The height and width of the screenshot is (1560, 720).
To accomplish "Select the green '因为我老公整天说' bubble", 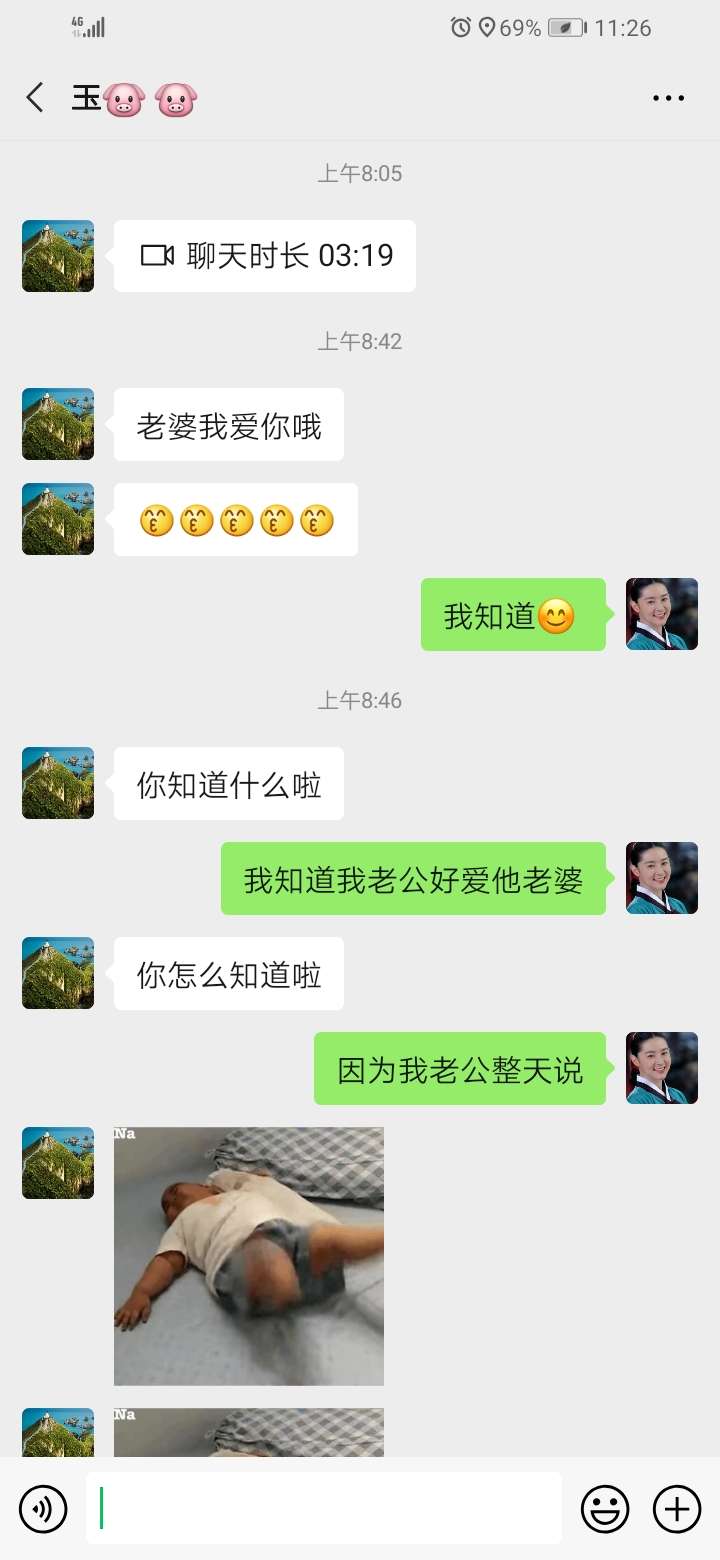I will tap(460, 1068).
